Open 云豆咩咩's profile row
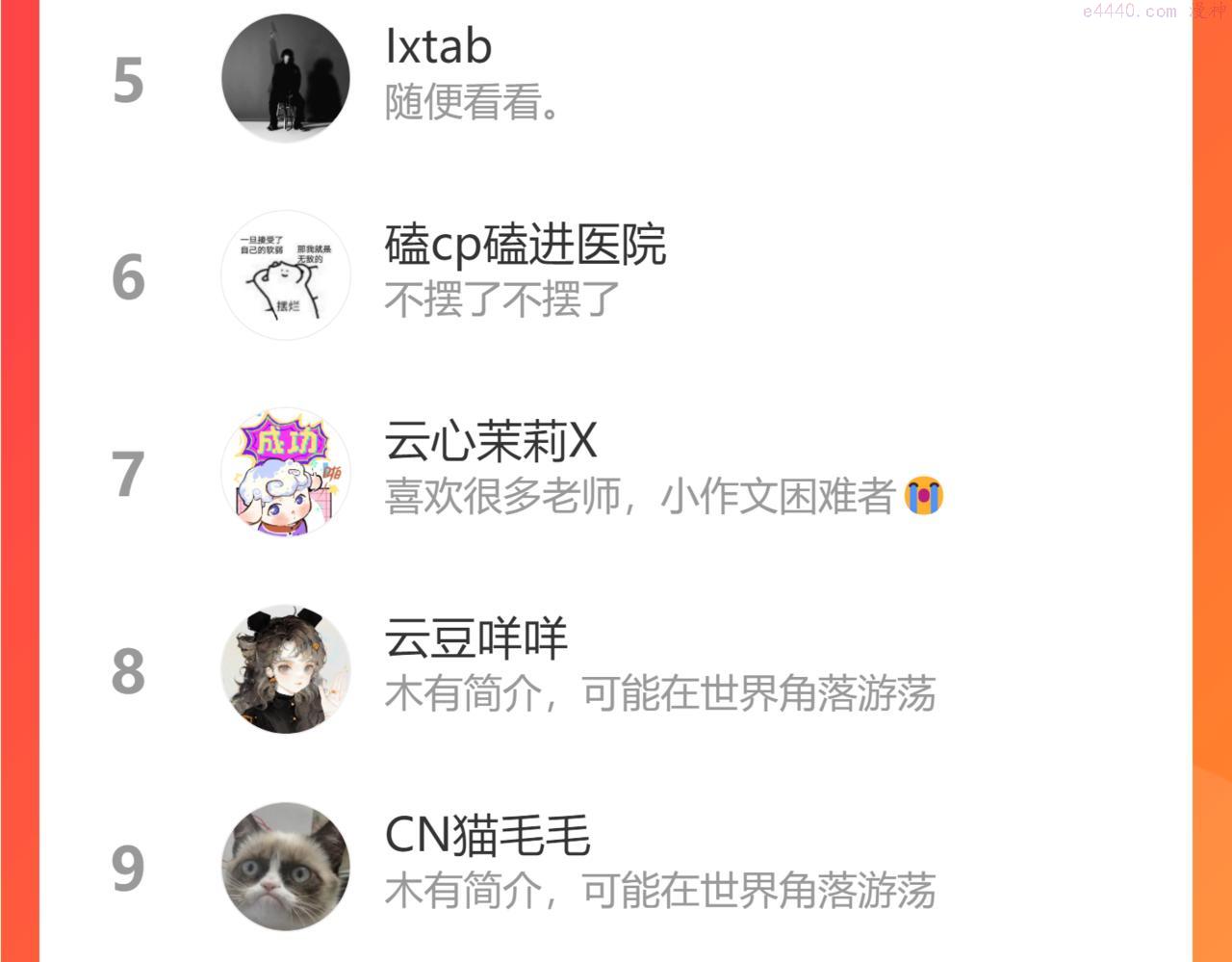 tap(616, 670)
